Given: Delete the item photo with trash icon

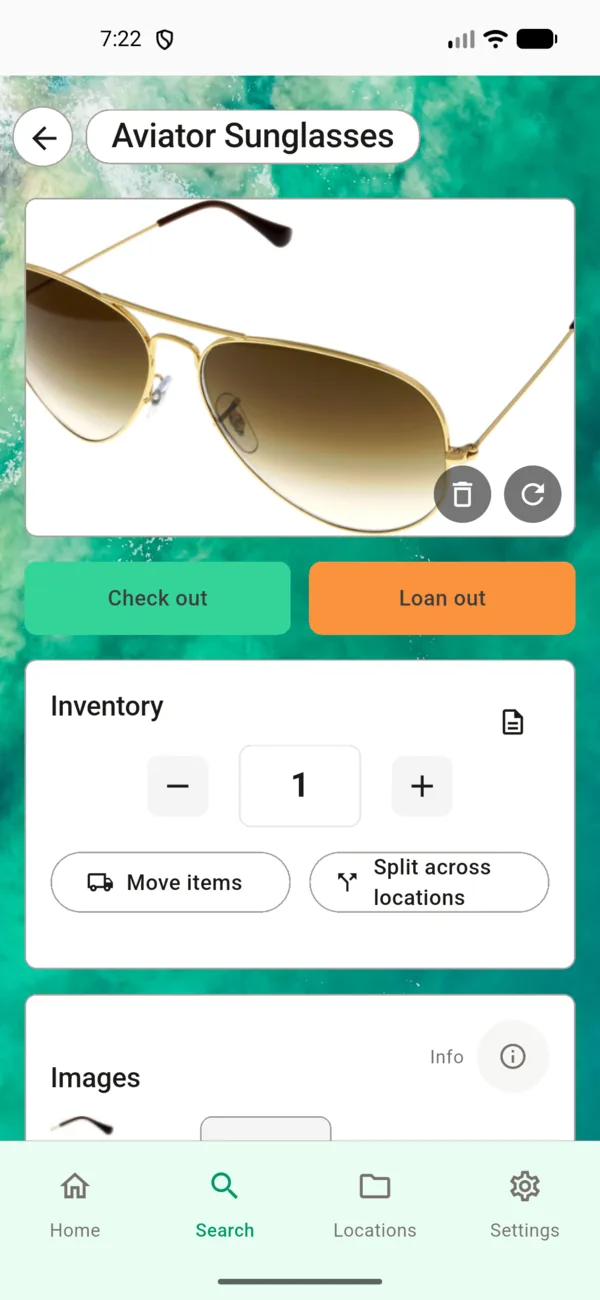Looking at the screenshot, I should (462, 494).
